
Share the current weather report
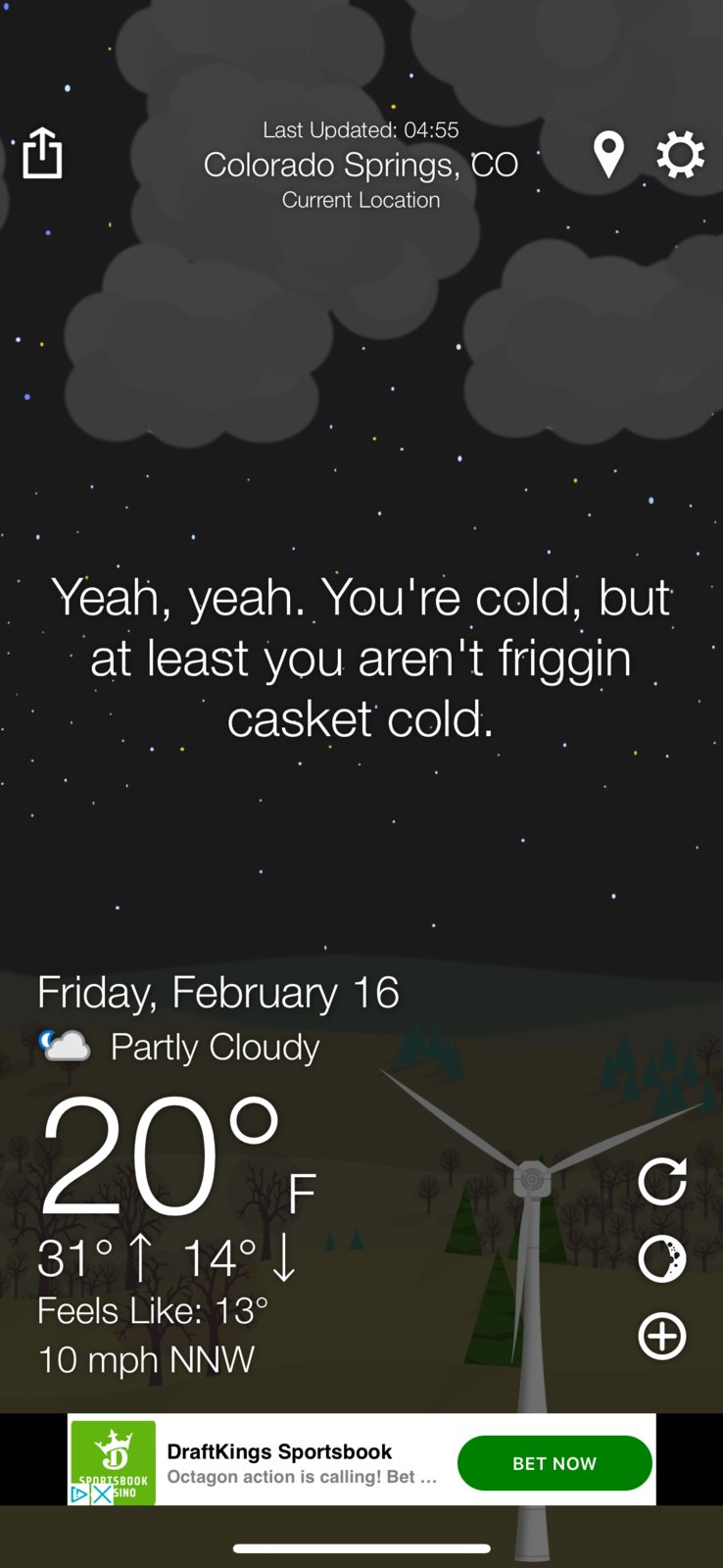[x=42, y=154]
